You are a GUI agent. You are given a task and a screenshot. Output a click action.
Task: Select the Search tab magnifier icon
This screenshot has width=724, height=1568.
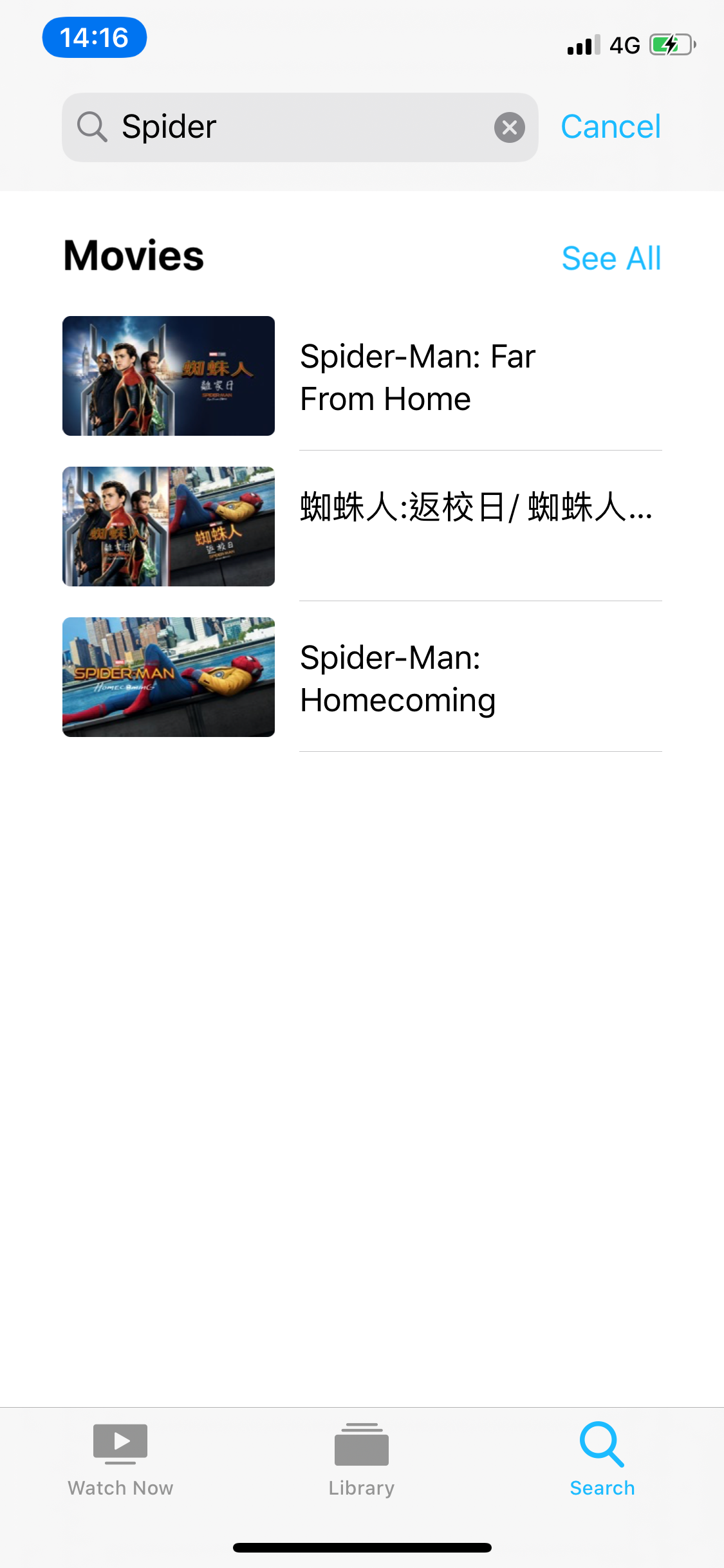tap(601, 1445)
